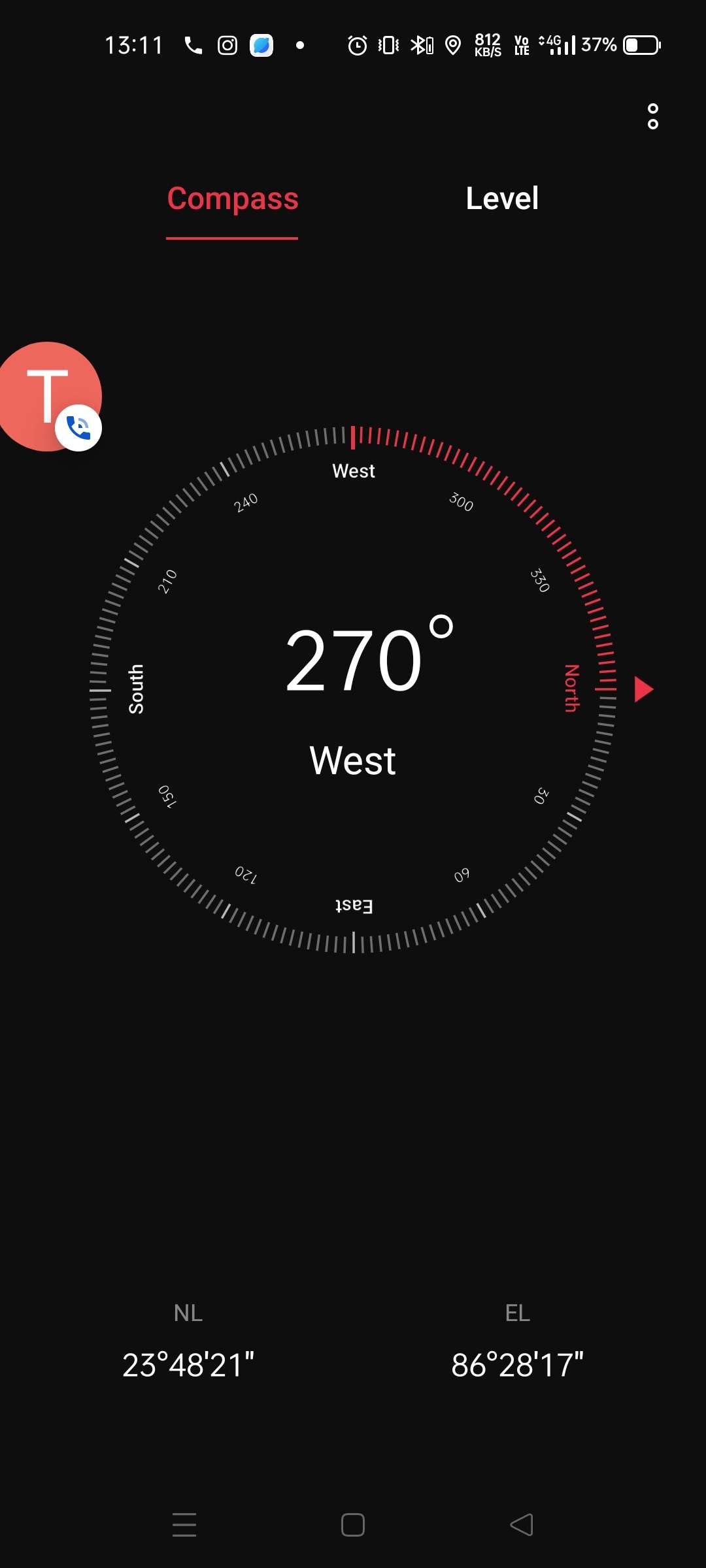
Task: Go back using the system back button
Action: tap(522, 1525)
